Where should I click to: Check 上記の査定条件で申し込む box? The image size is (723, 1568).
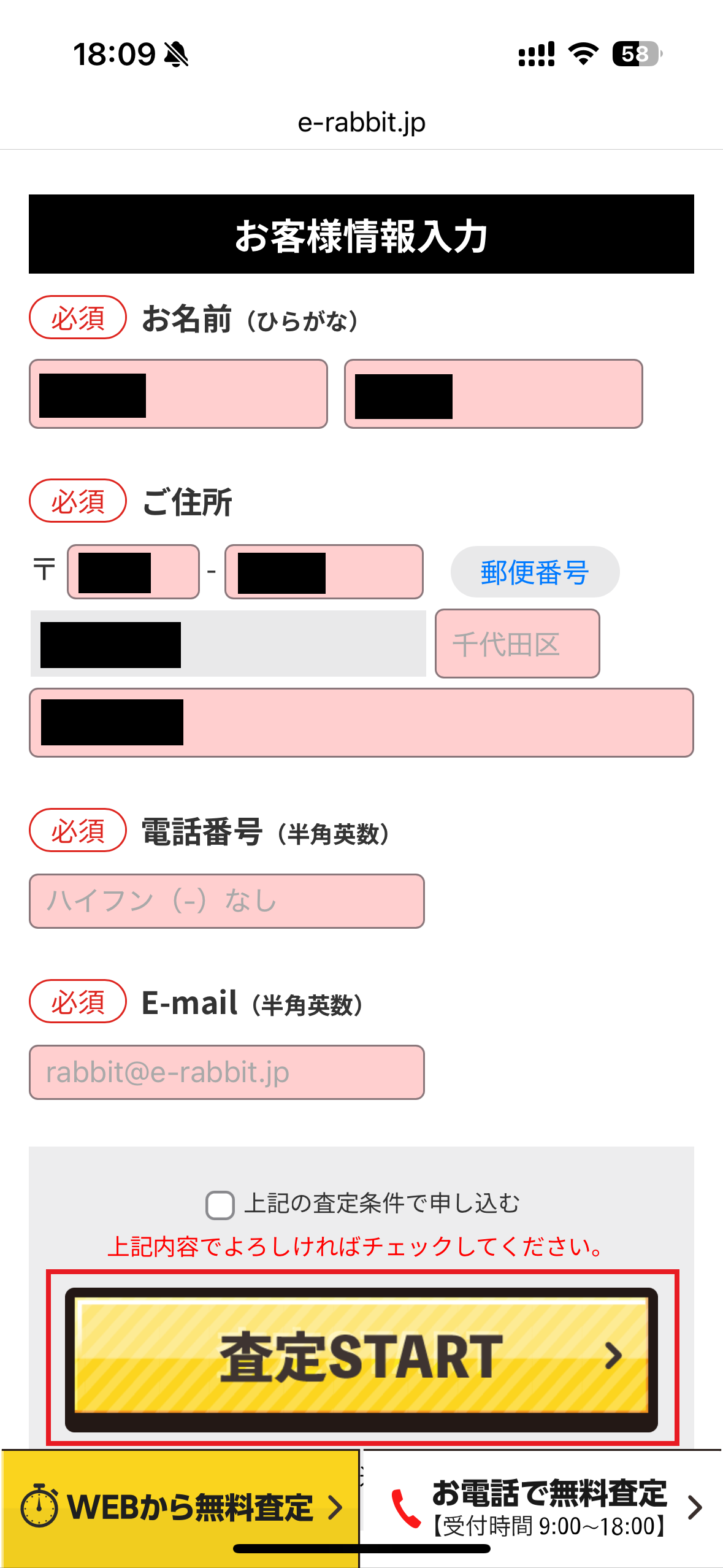tap(220, 1205)
